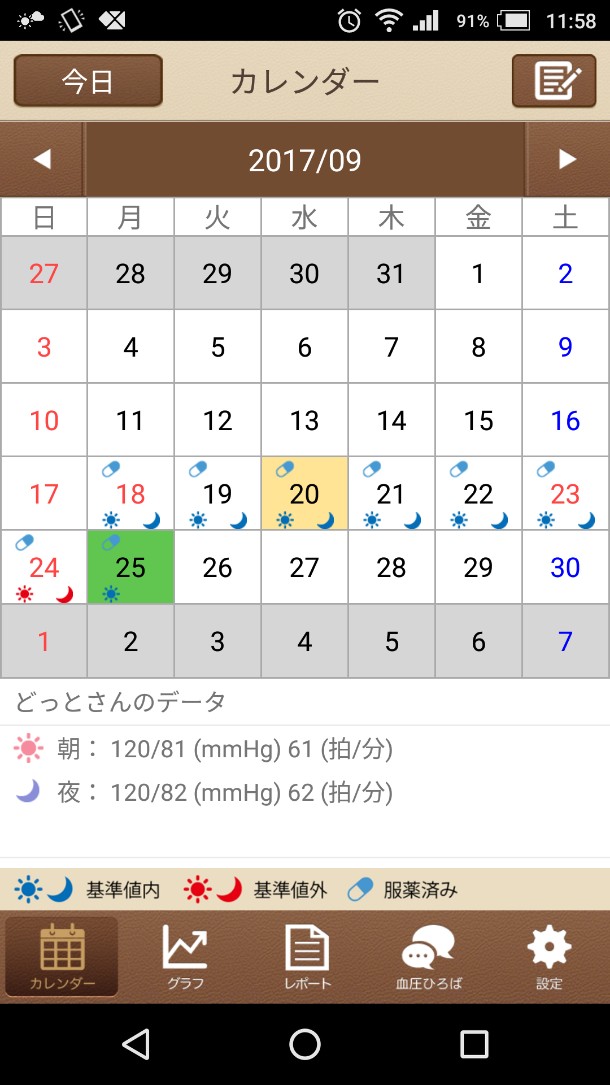610x1085 pixels.
Task: Tap the system home button
Action: [305, 1045]
